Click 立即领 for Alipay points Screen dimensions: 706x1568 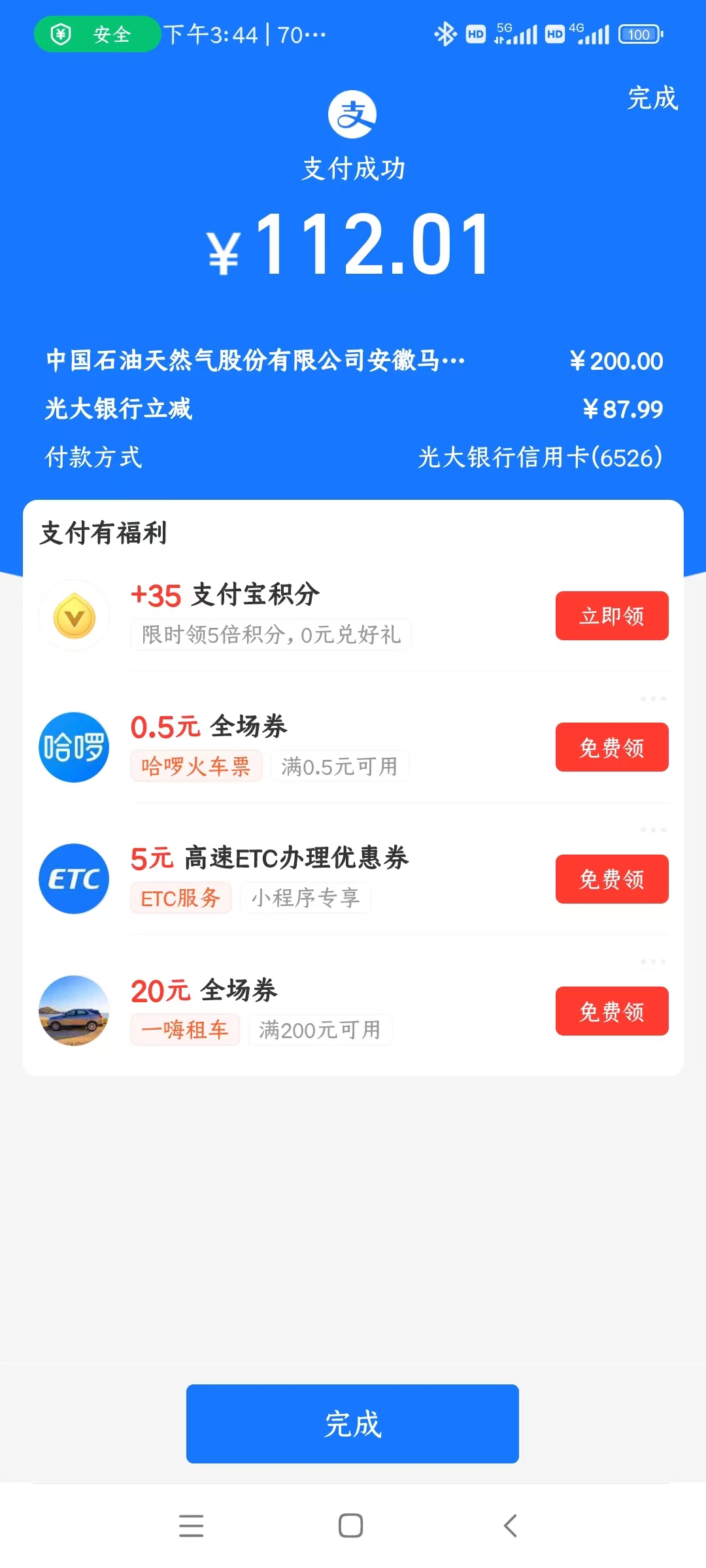click(611, 615)
